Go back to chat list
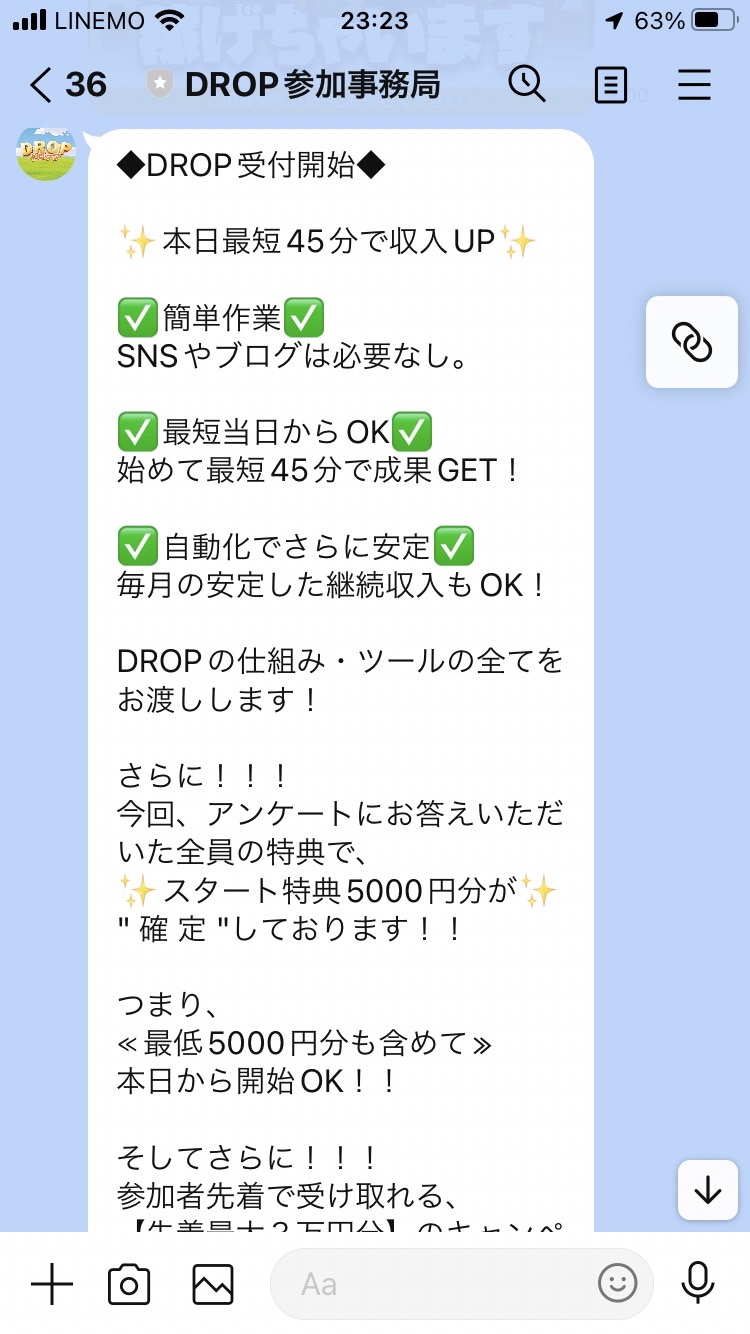The image size is (750, 1334). pos(38,85)
